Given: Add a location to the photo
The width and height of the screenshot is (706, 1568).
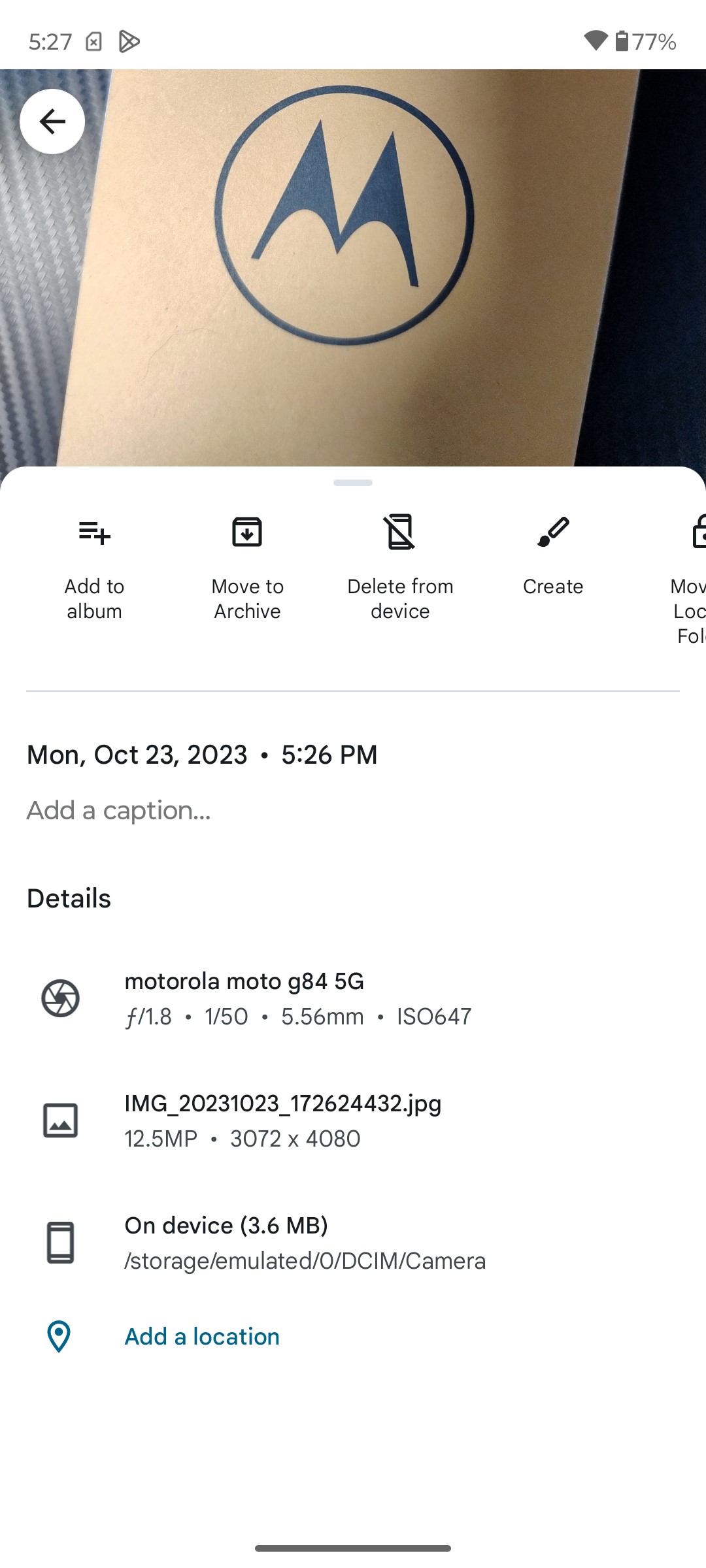Looking at the screenshot, I should [x=202, y=1337].
